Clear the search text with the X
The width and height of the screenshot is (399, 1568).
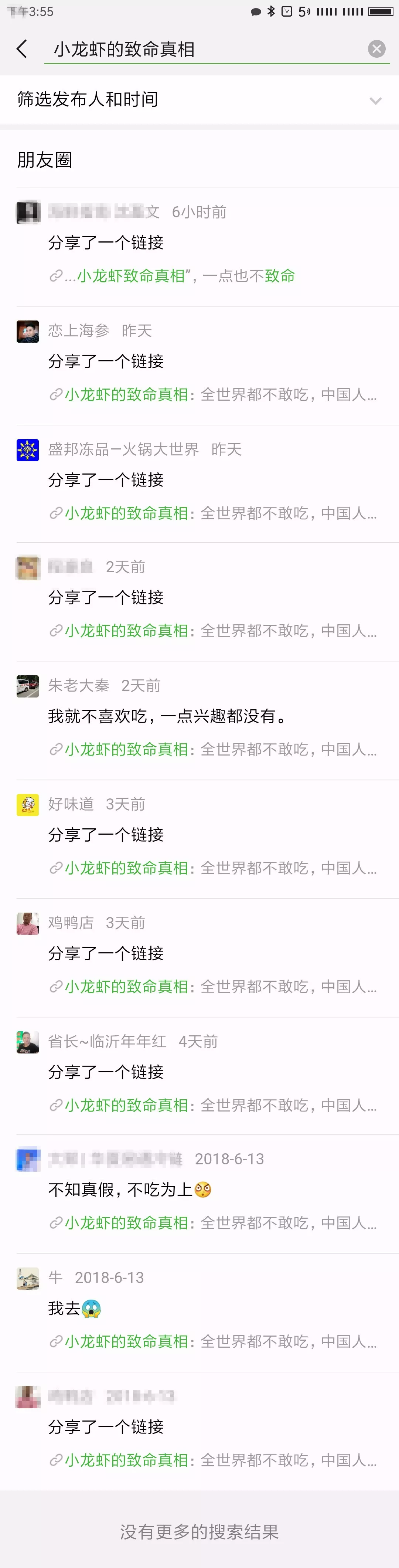376,49
